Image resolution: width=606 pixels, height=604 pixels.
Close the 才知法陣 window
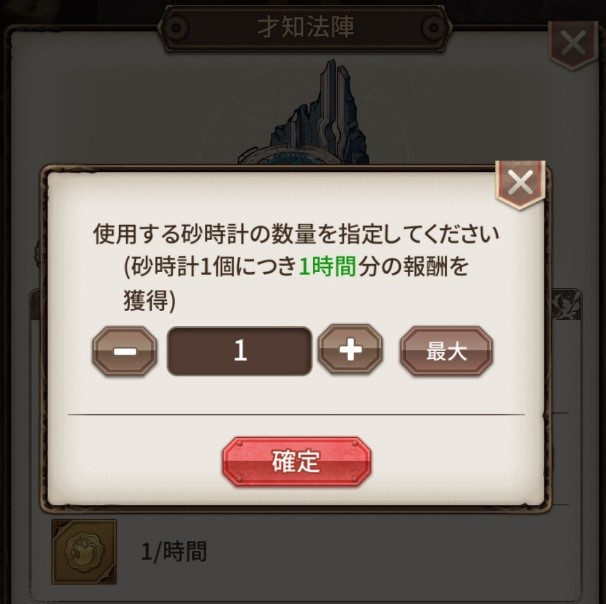pos(574,44)
